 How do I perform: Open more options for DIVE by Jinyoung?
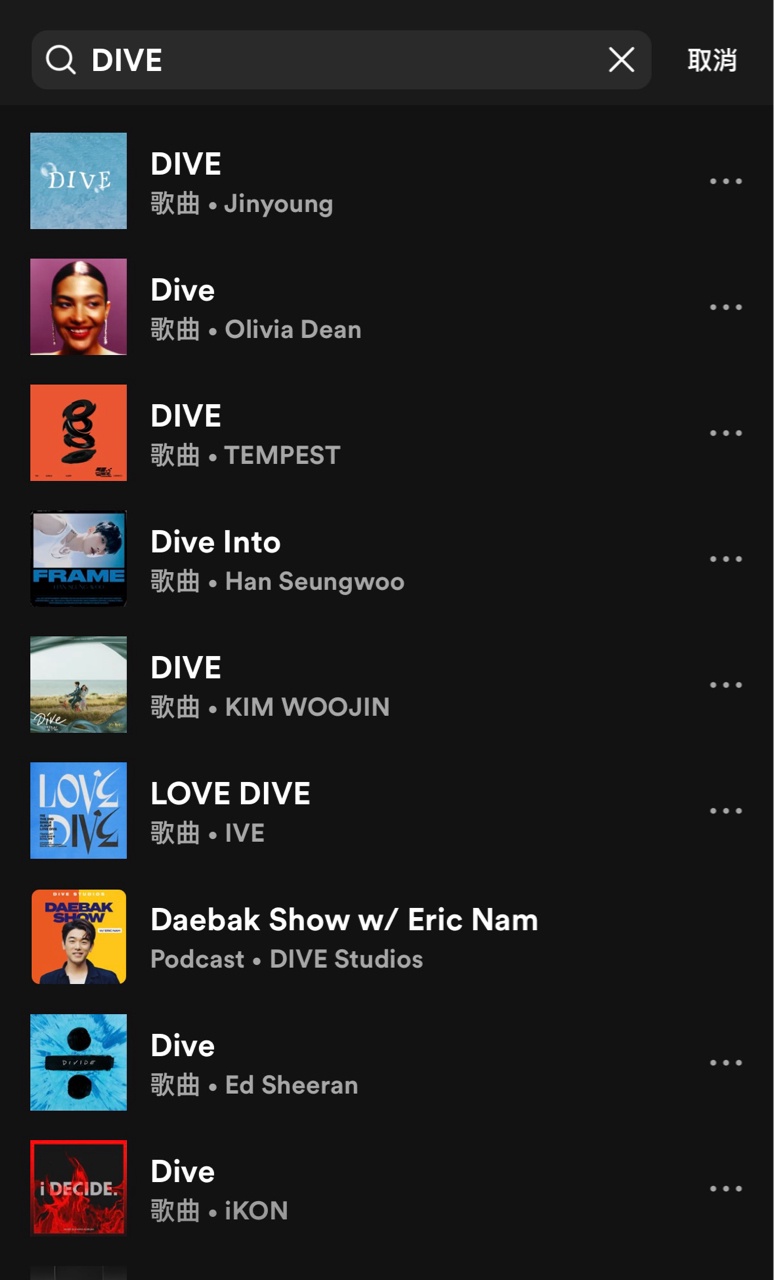(x=725, y=182)
